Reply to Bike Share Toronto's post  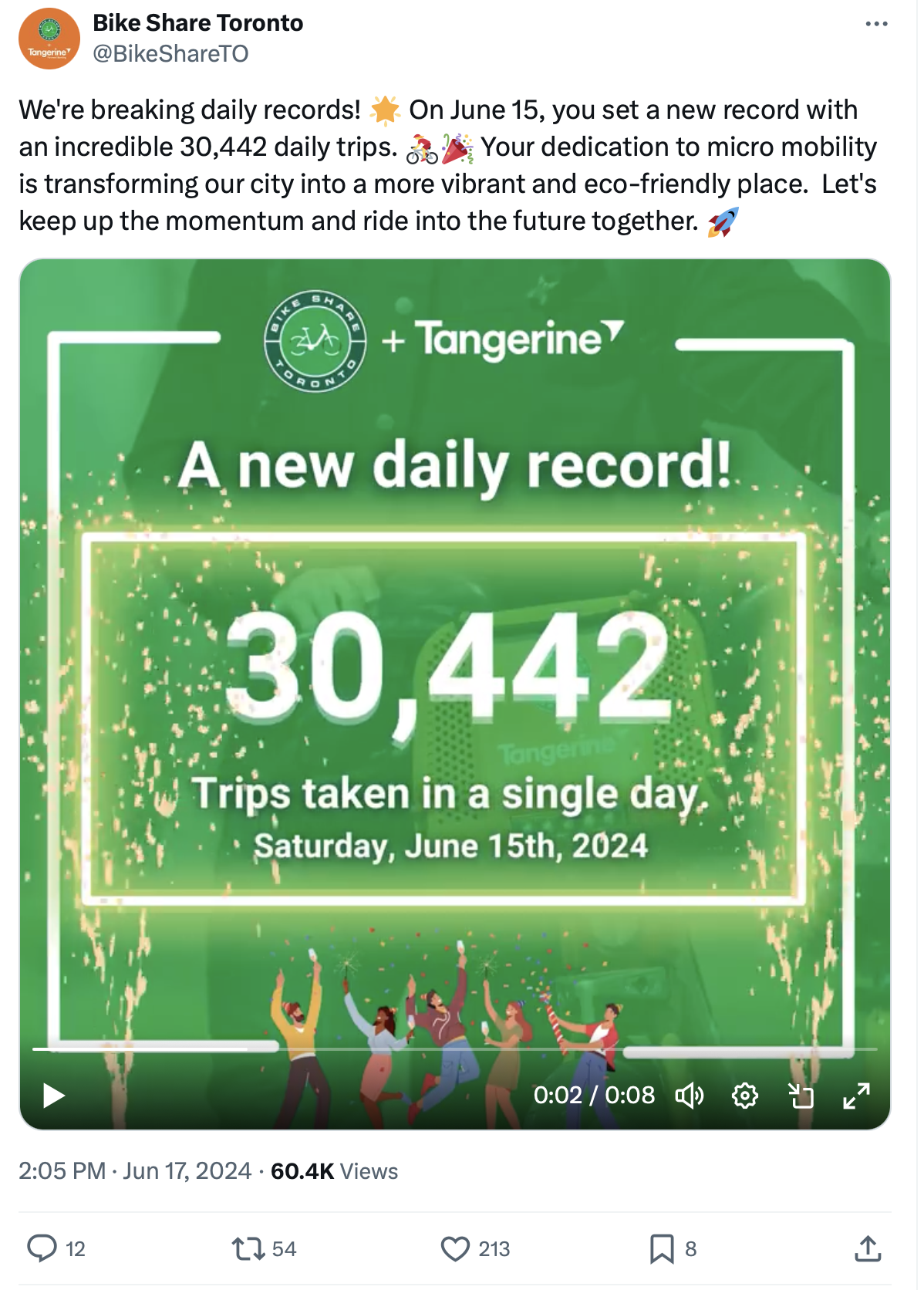tap(42, 1248)
